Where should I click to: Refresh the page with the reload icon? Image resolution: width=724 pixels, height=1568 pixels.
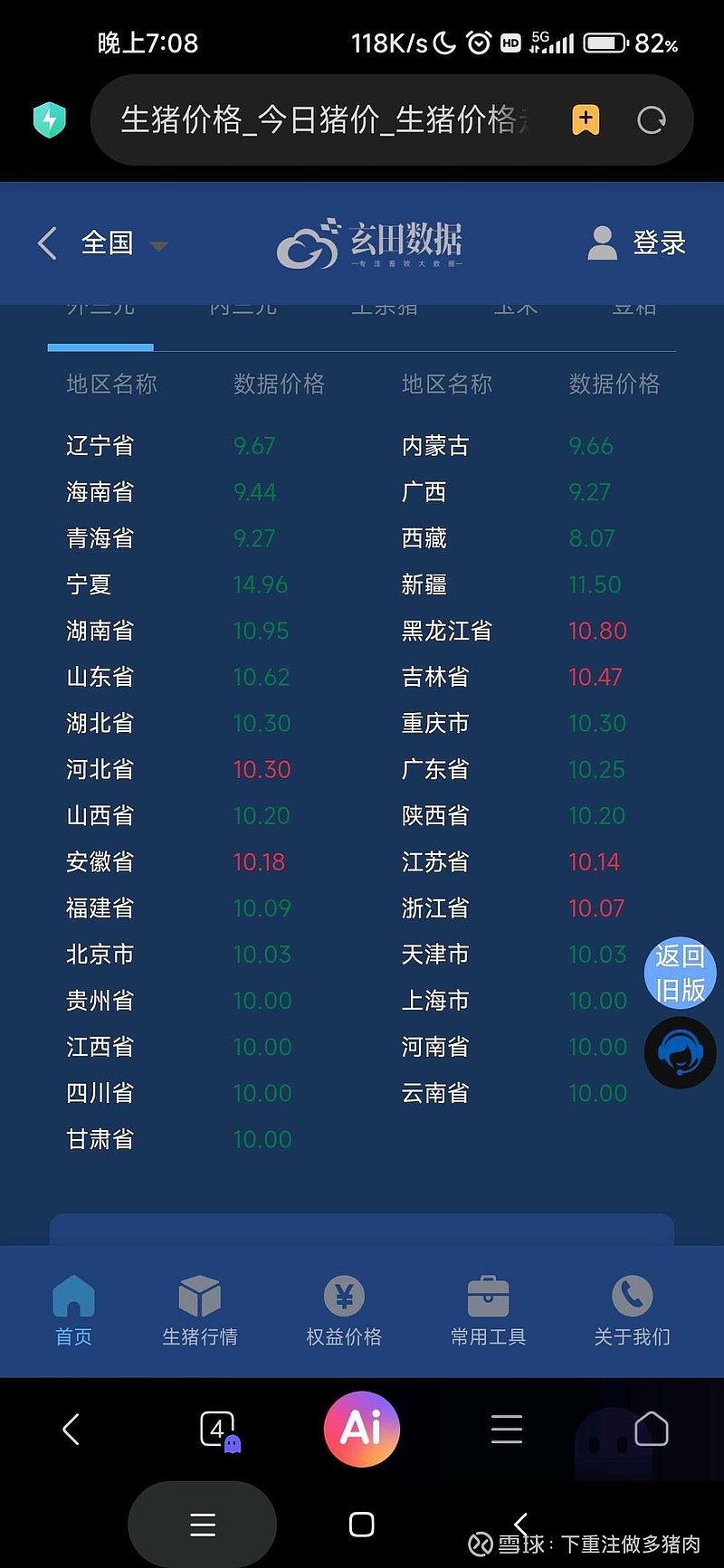coord(651,119)
